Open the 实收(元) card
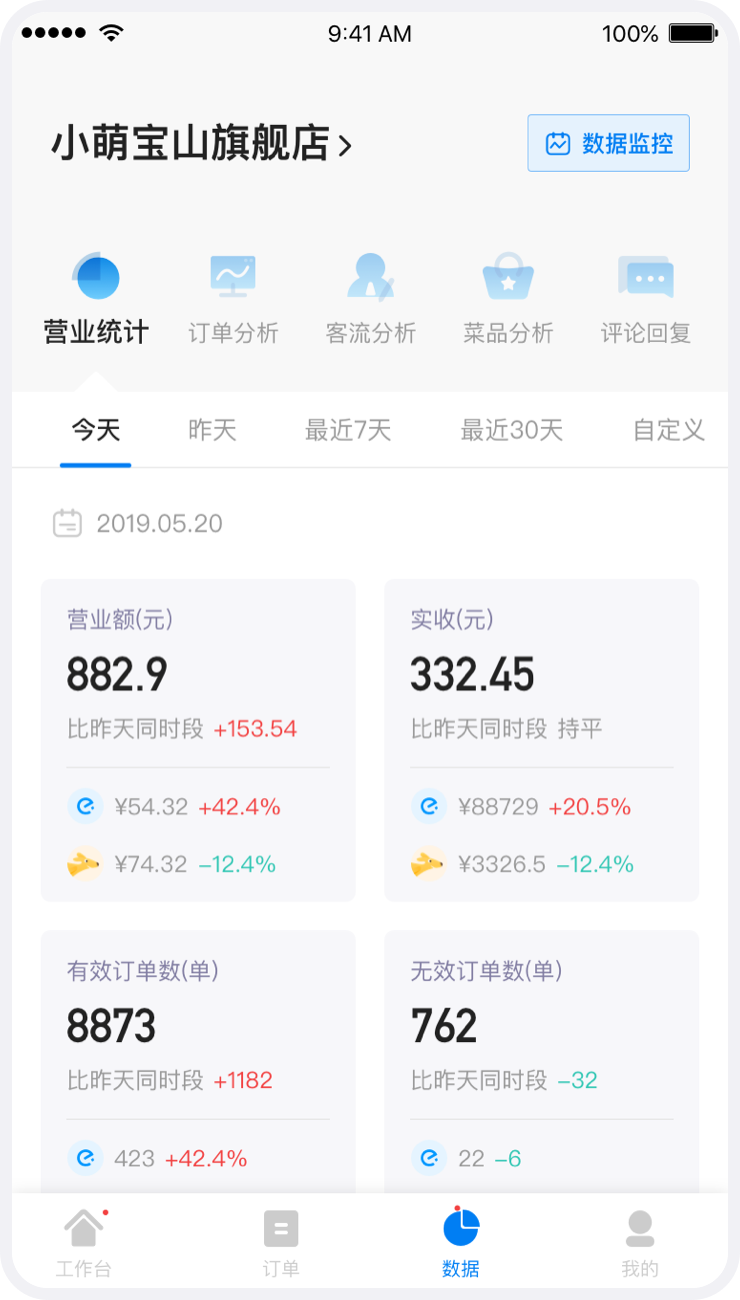The width and height of the screenshot is (740, 1300). pos(541,740)
